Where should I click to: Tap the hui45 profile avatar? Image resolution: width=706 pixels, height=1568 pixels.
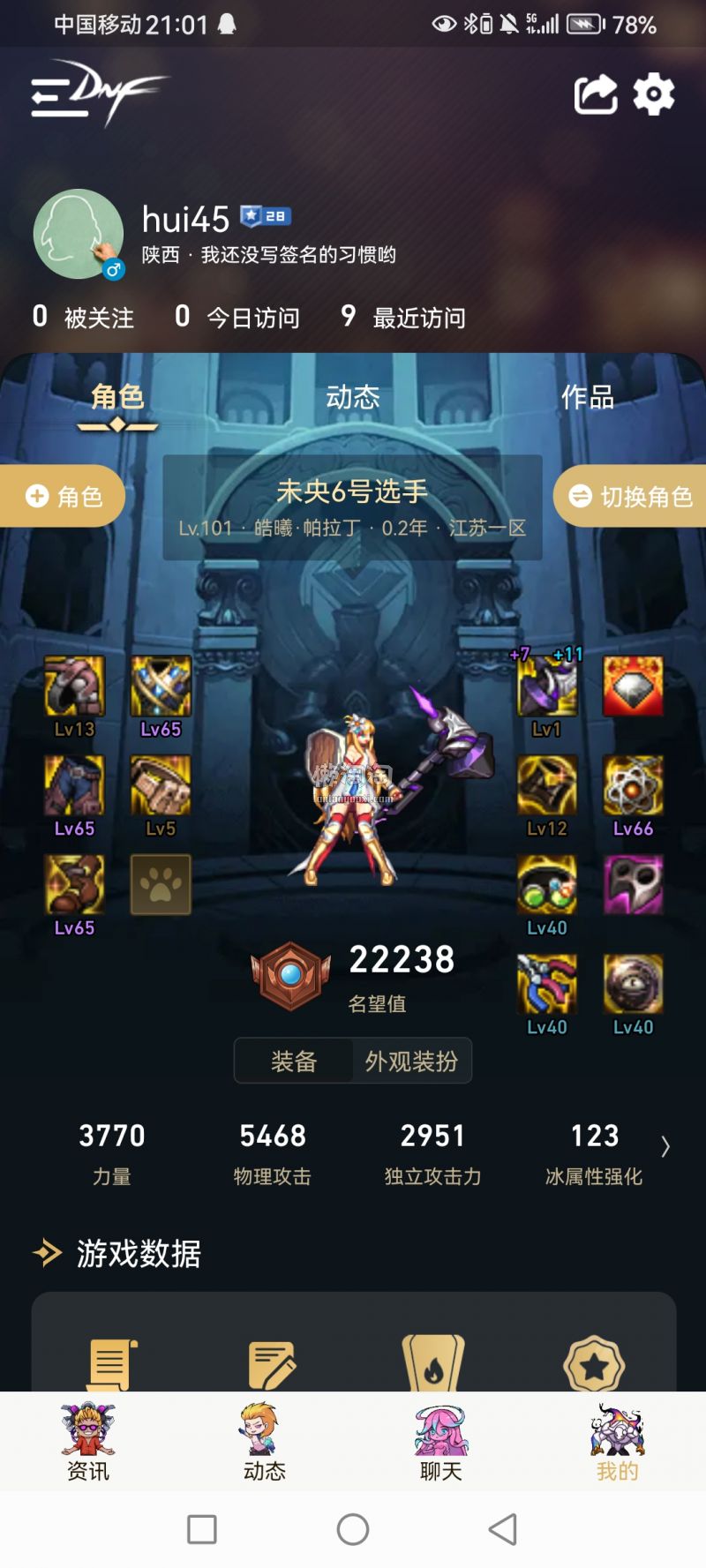coord(79,234)
